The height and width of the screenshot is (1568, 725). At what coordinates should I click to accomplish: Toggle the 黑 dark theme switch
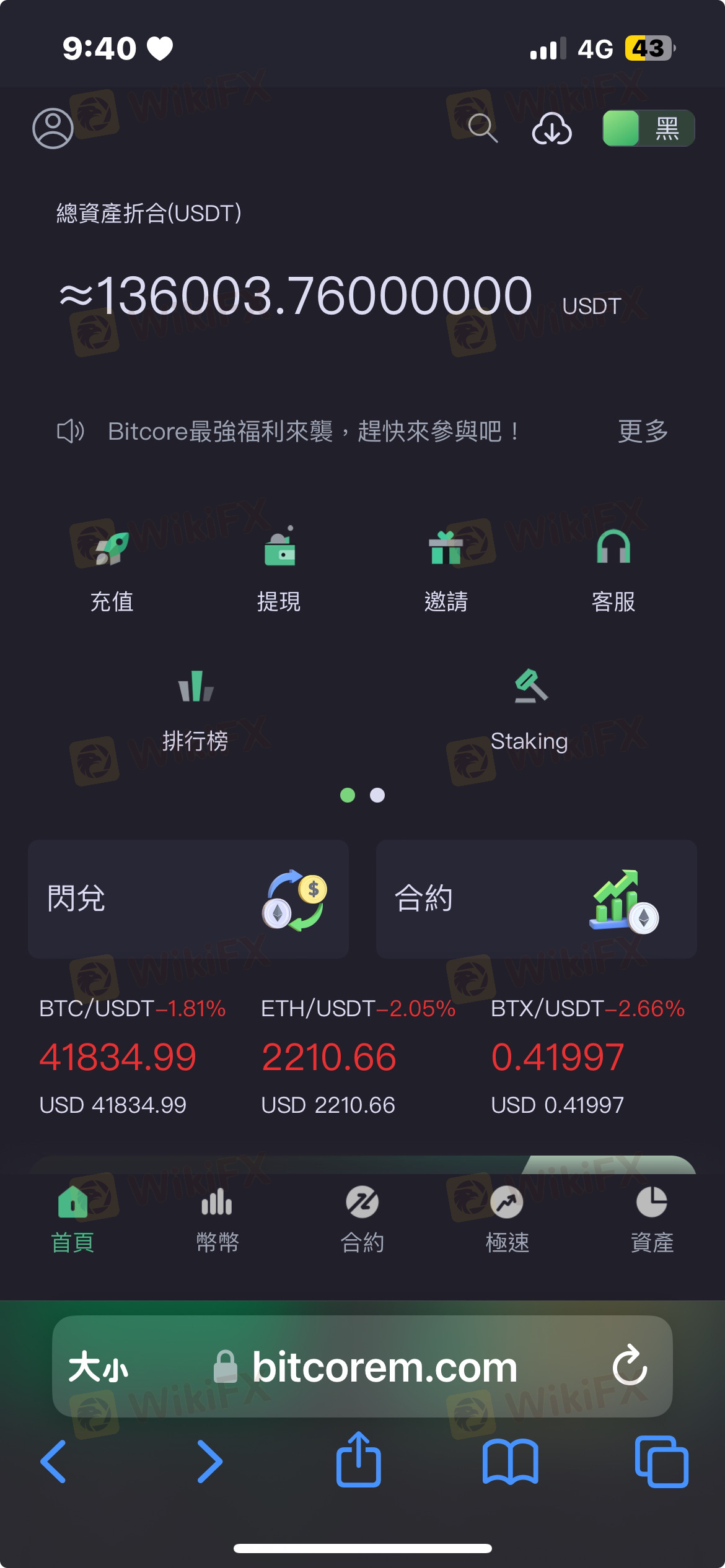coord(649,128)
